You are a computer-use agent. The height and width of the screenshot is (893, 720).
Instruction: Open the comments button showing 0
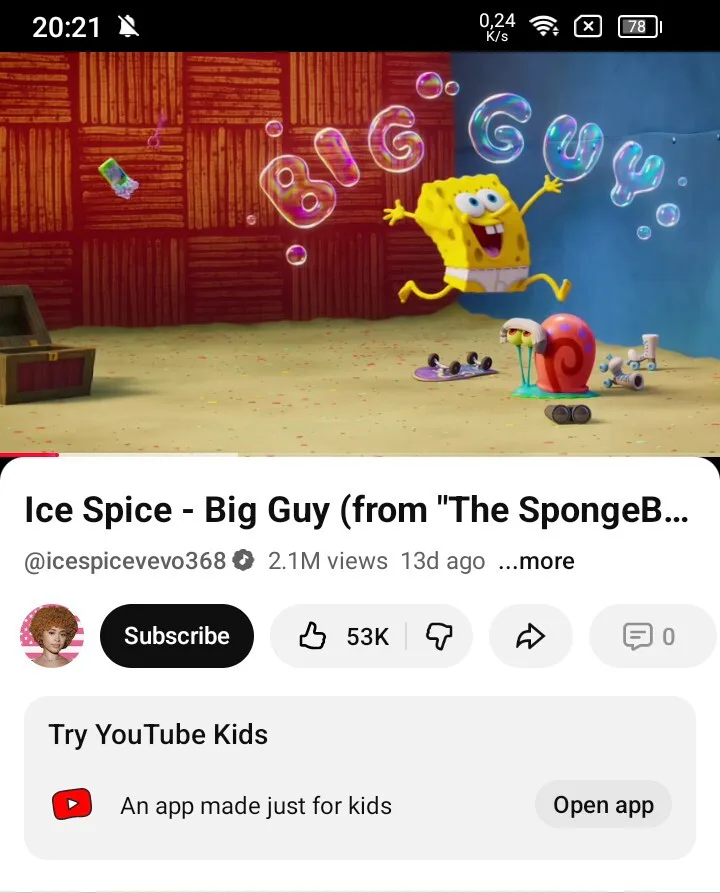click(x=650, y=636)
